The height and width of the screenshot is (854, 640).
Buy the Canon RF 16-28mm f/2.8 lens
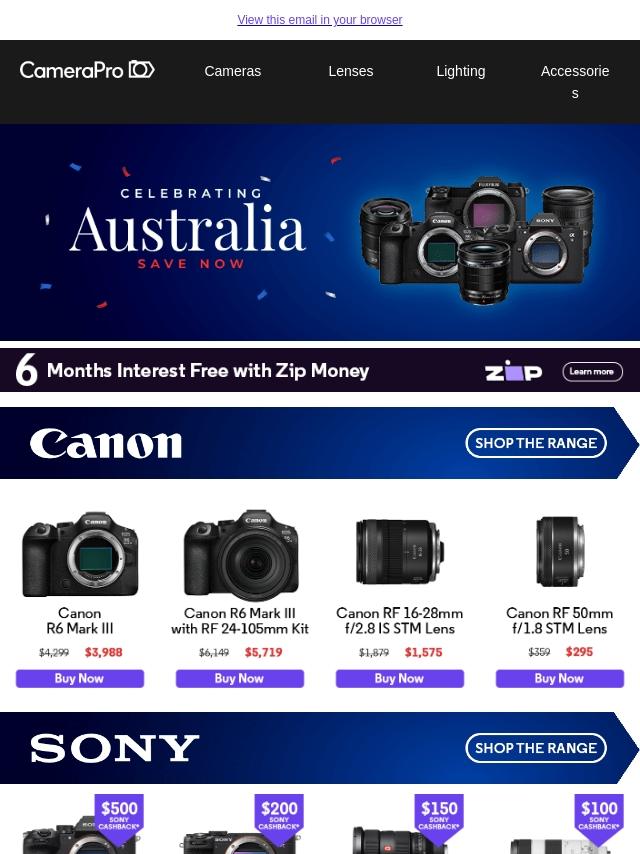399,678
